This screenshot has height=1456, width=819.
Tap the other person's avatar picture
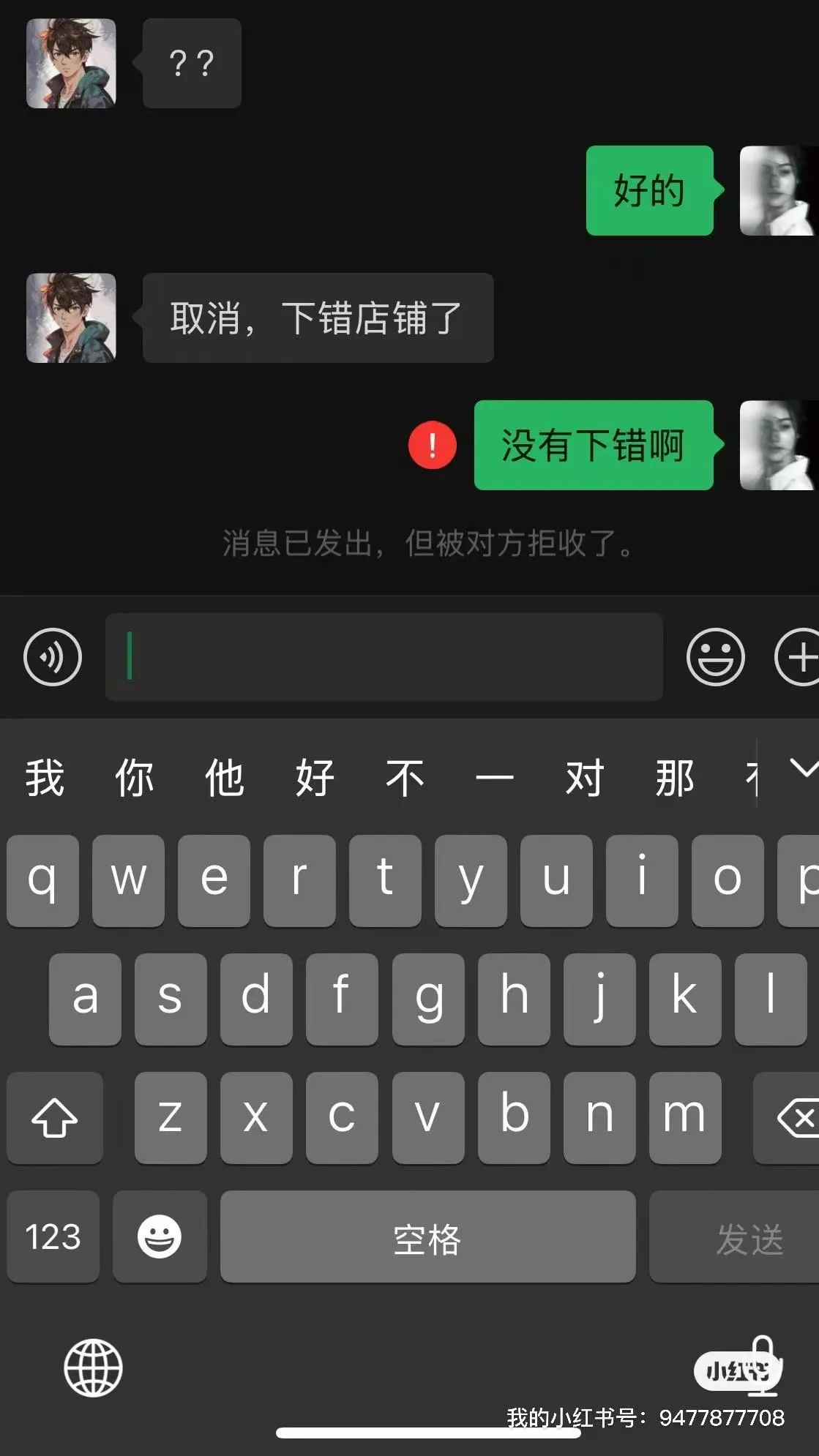(x=70, y=318)
